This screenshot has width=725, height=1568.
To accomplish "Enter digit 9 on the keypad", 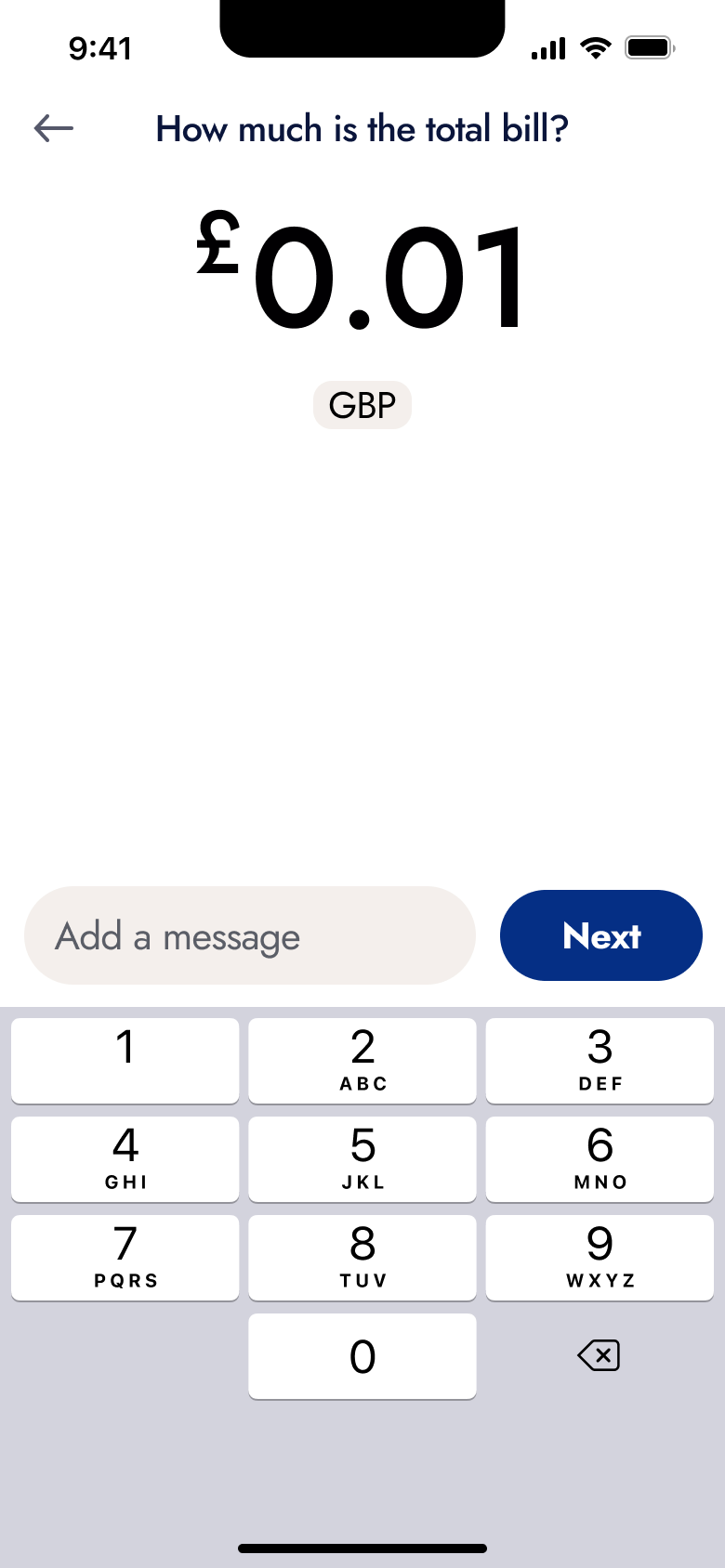I will click(600, 1258).
